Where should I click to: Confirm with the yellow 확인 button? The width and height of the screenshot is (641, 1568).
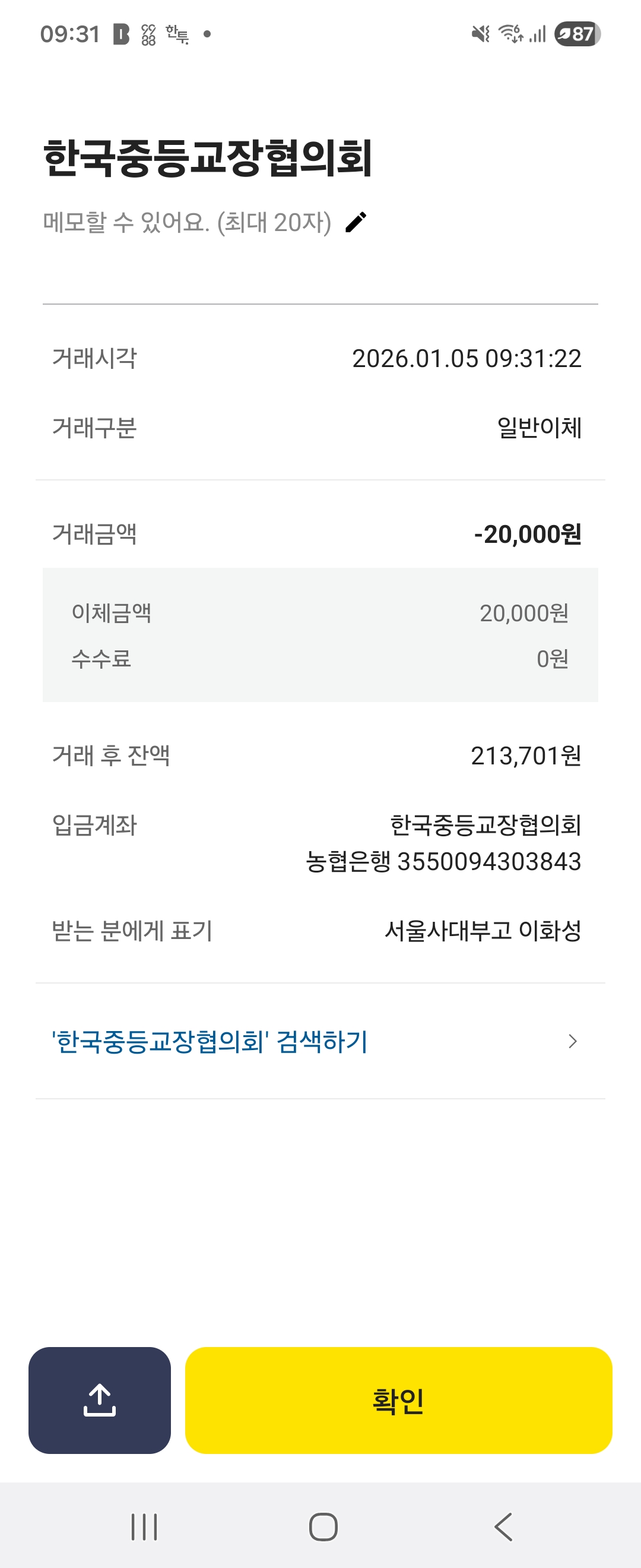tap(398, 1400)
